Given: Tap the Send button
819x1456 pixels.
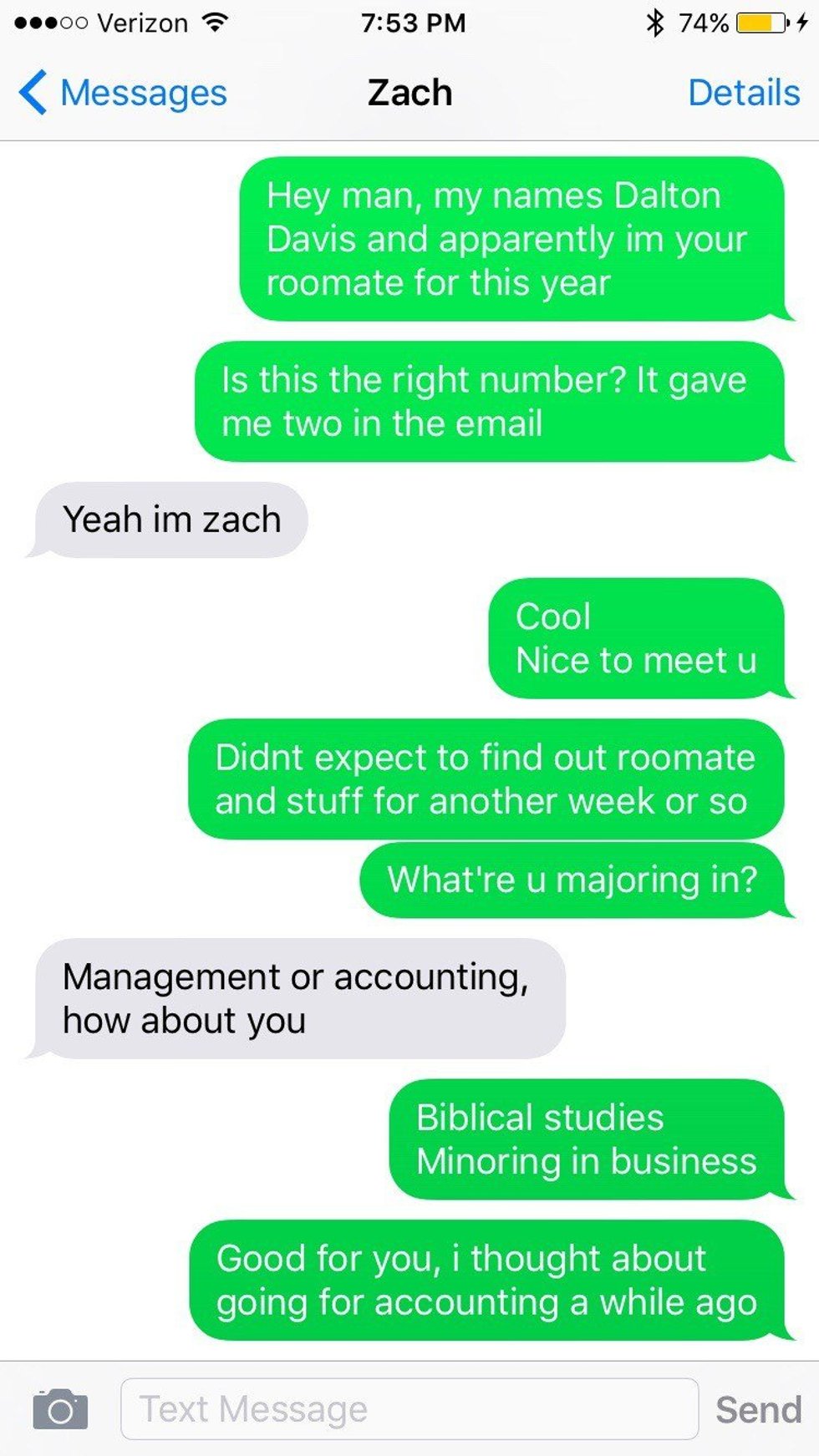Looking at the screenshot, I should click(757, 1409).
